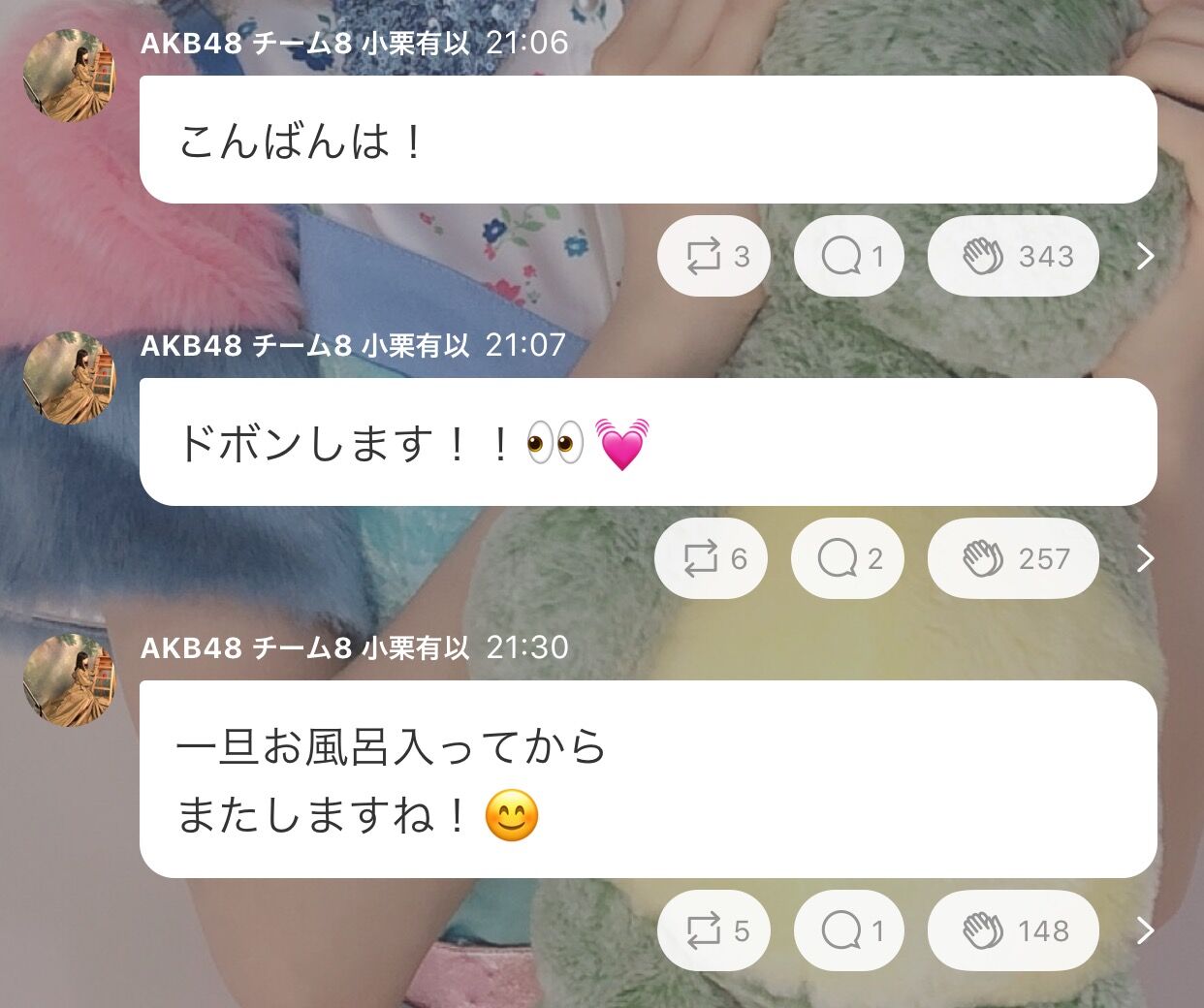View comments on the ドボンします message
1204x1008 pixels.
tap(847, 559)
